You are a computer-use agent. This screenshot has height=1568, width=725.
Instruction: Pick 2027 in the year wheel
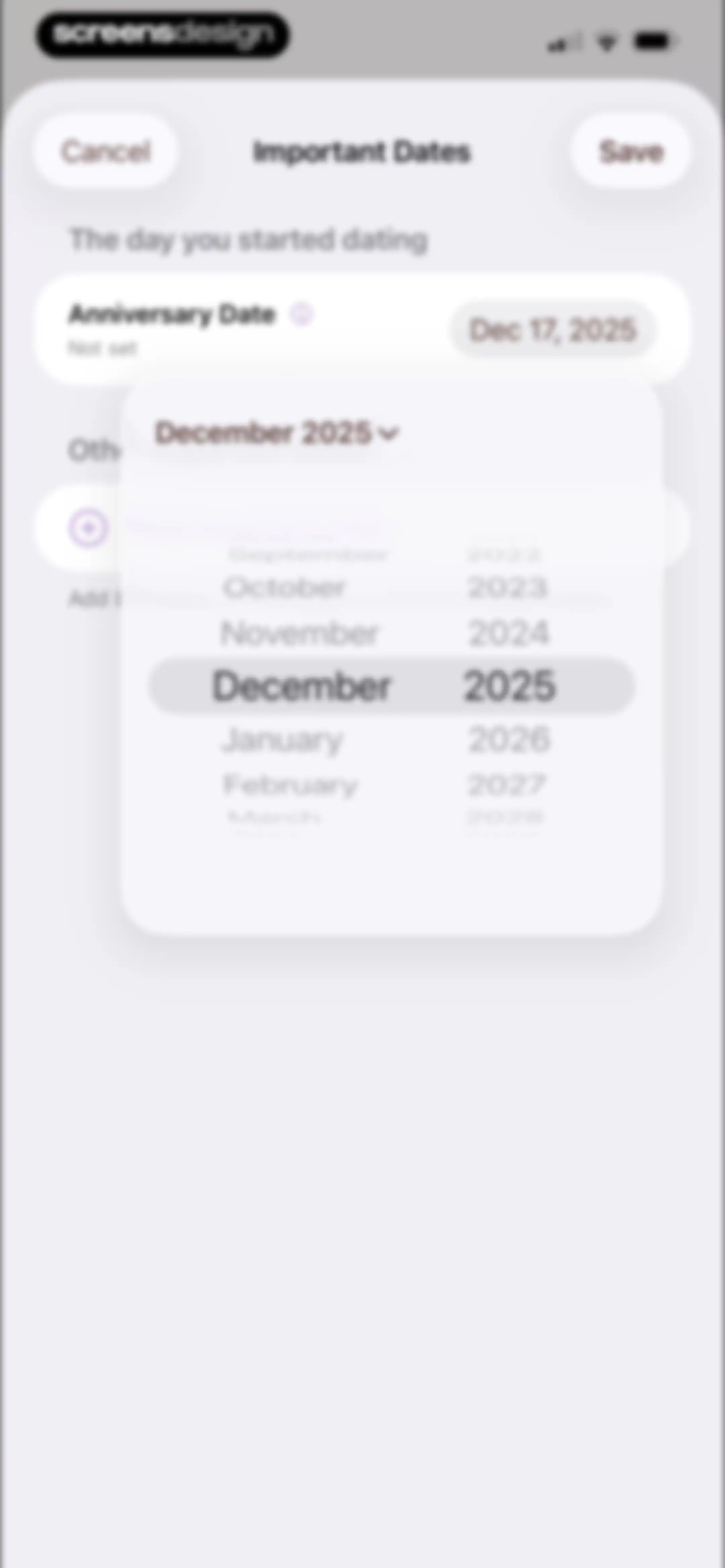(x=506, y=785)
